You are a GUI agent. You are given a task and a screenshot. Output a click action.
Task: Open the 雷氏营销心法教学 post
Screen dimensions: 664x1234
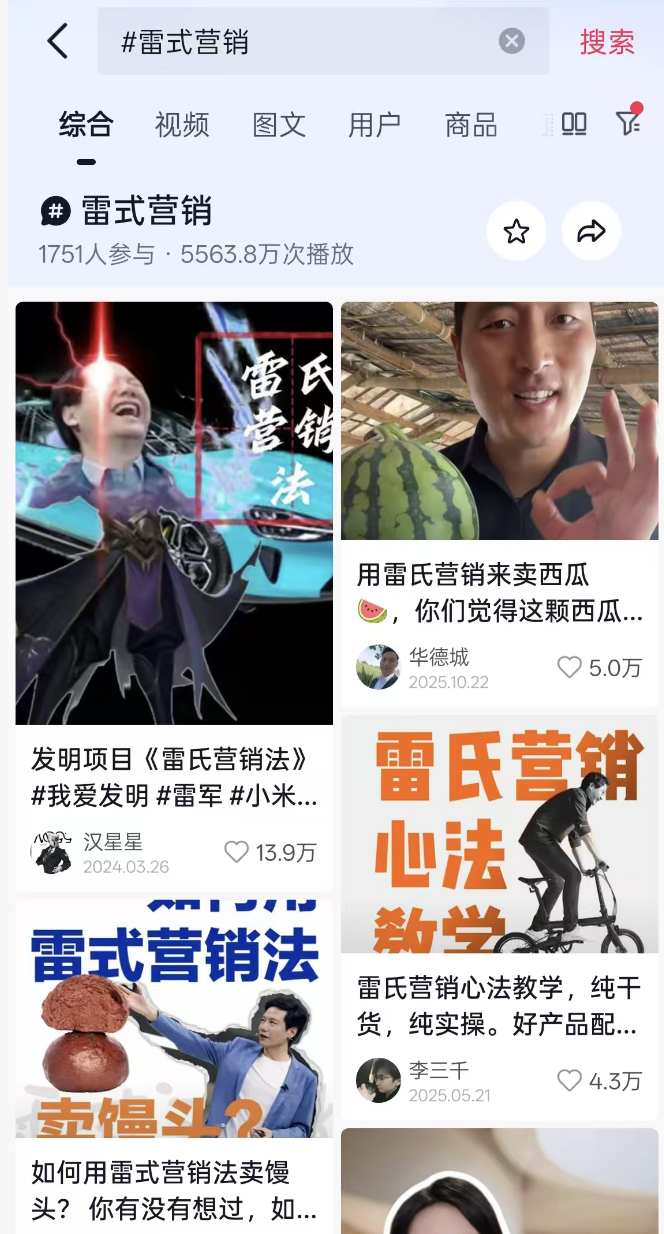(499, 835)
